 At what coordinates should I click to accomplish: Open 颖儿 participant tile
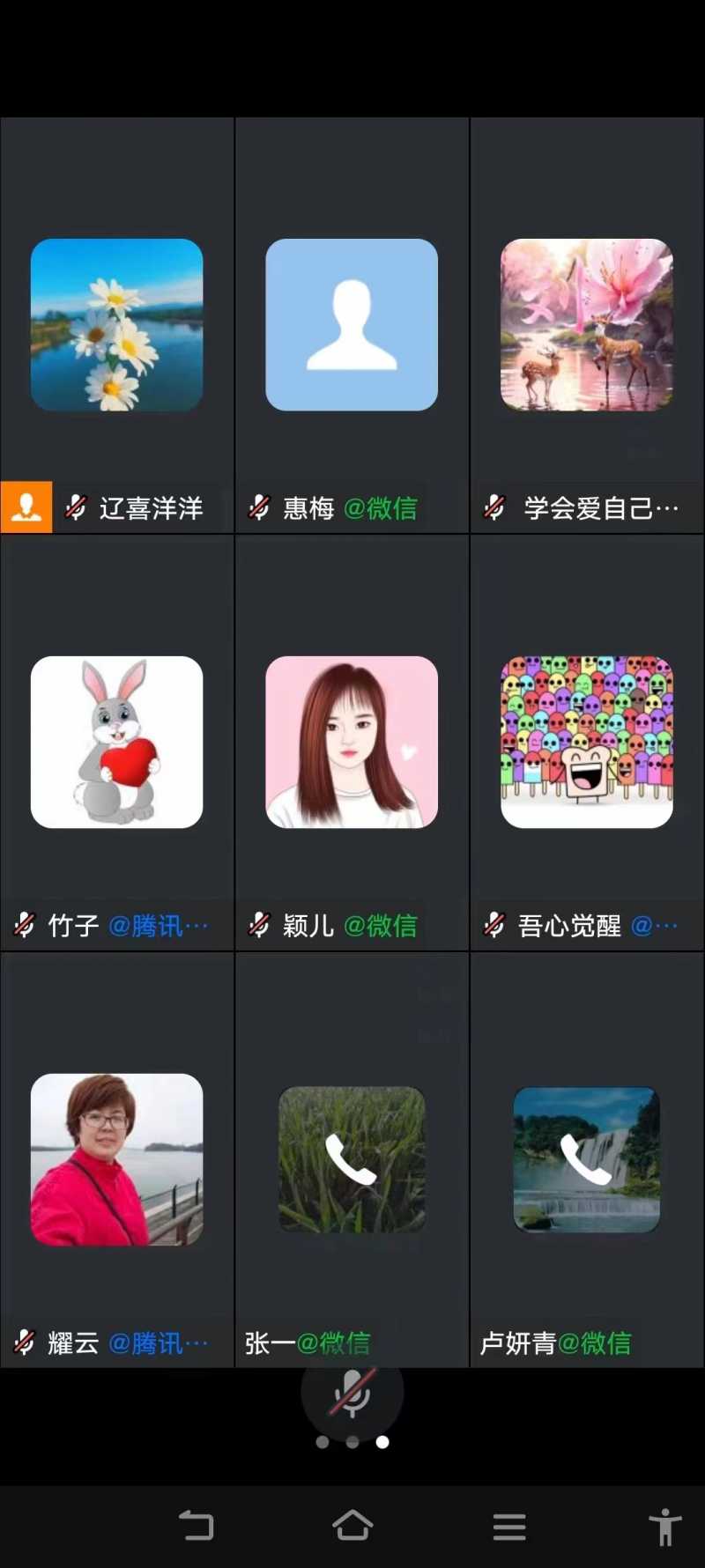coord(352,742)
